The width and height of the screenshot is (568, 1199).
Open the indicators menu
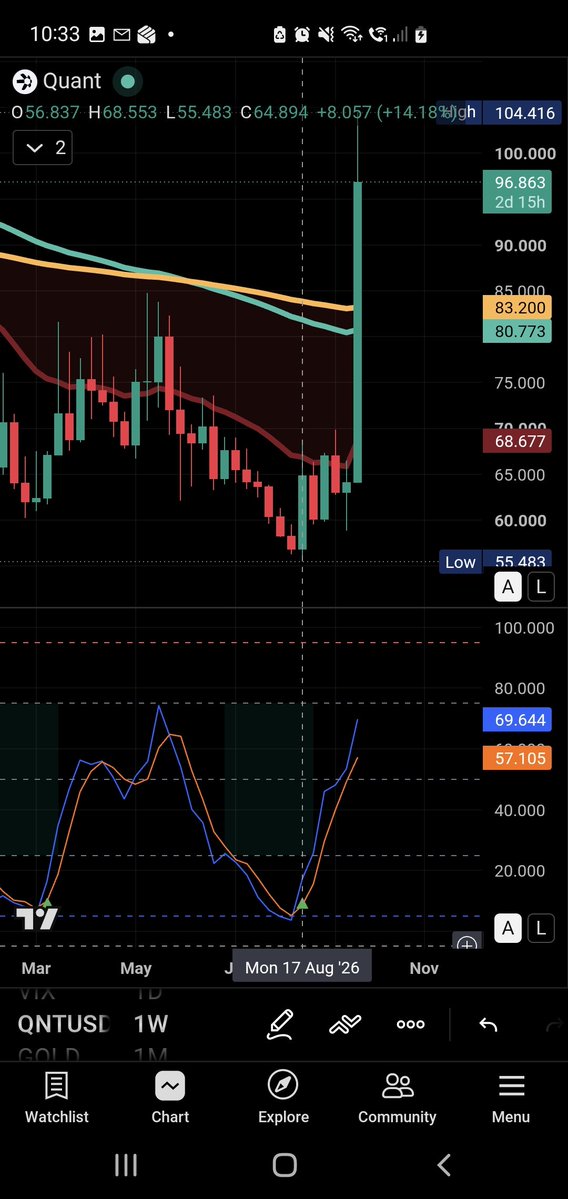click(x=345, y=1025)
